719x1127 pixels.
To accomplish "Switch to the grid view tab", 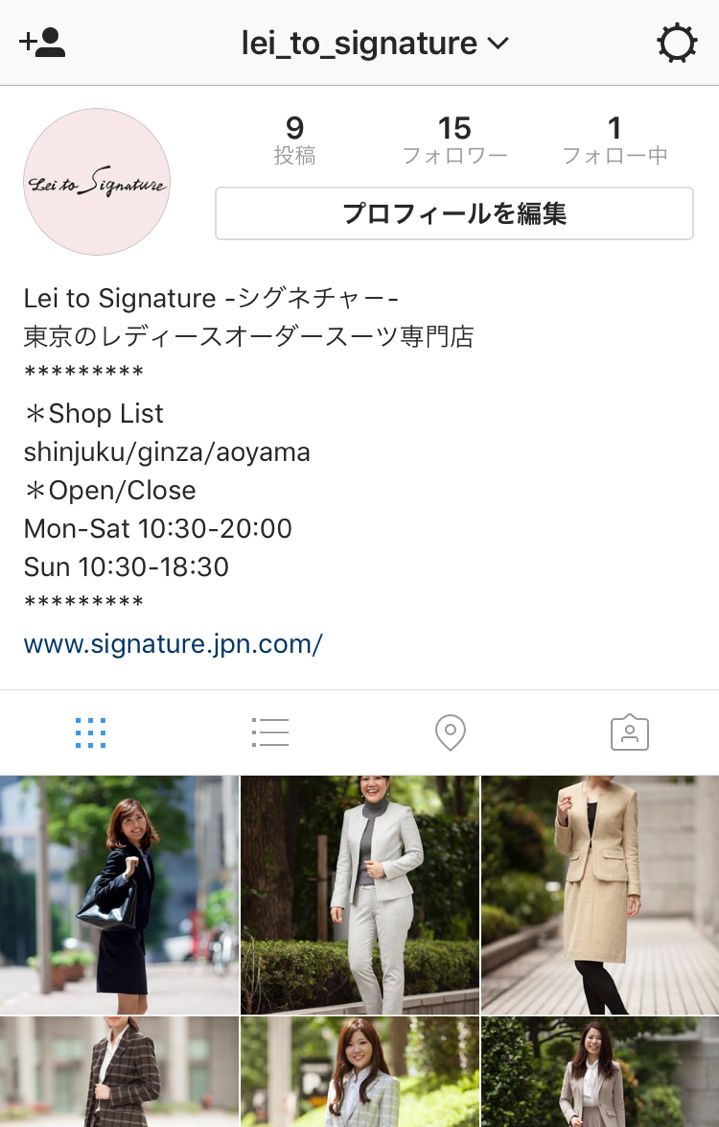I will [90, 733].
